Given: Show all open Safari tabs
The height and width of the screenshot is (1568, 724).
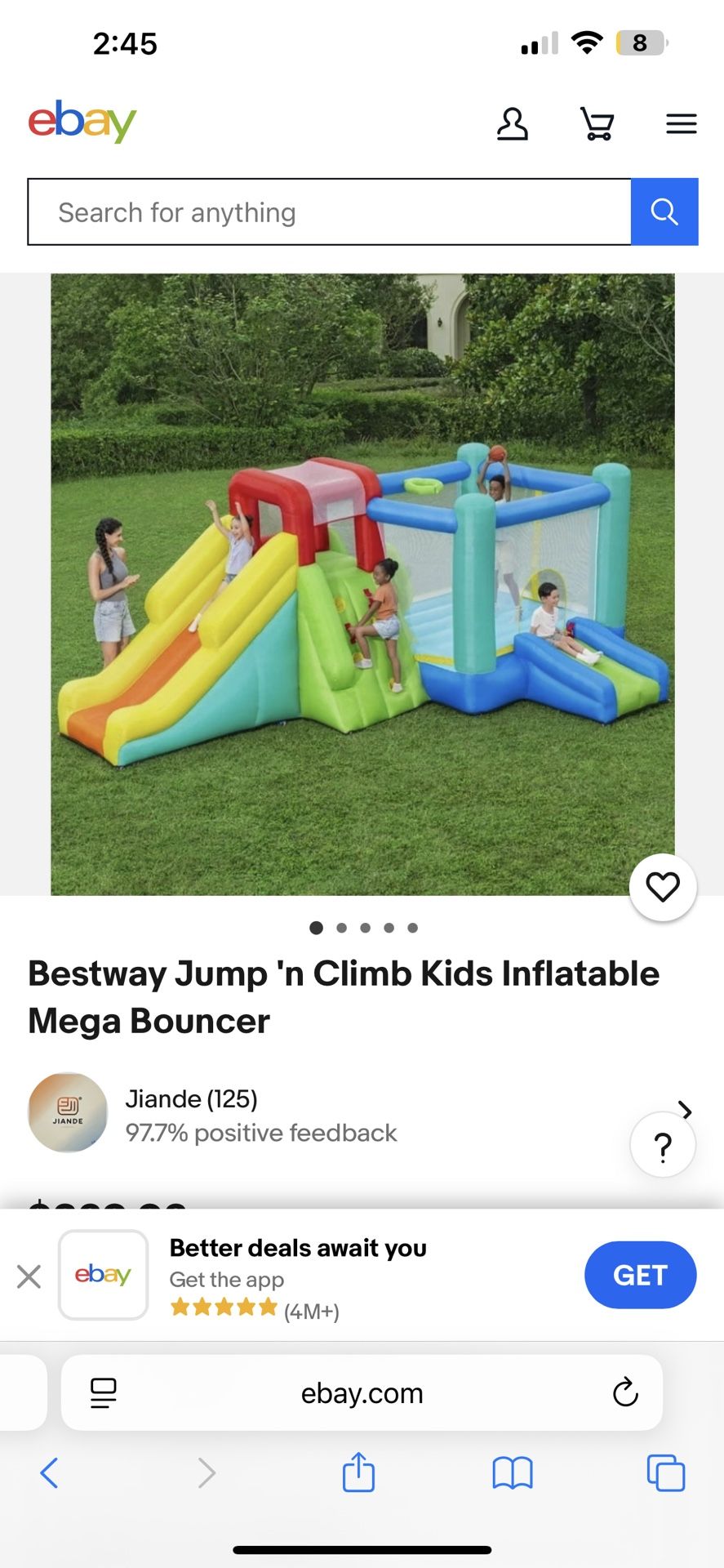Looking at the screenshot, I should pyautogui.click(x=665, y=1473).
